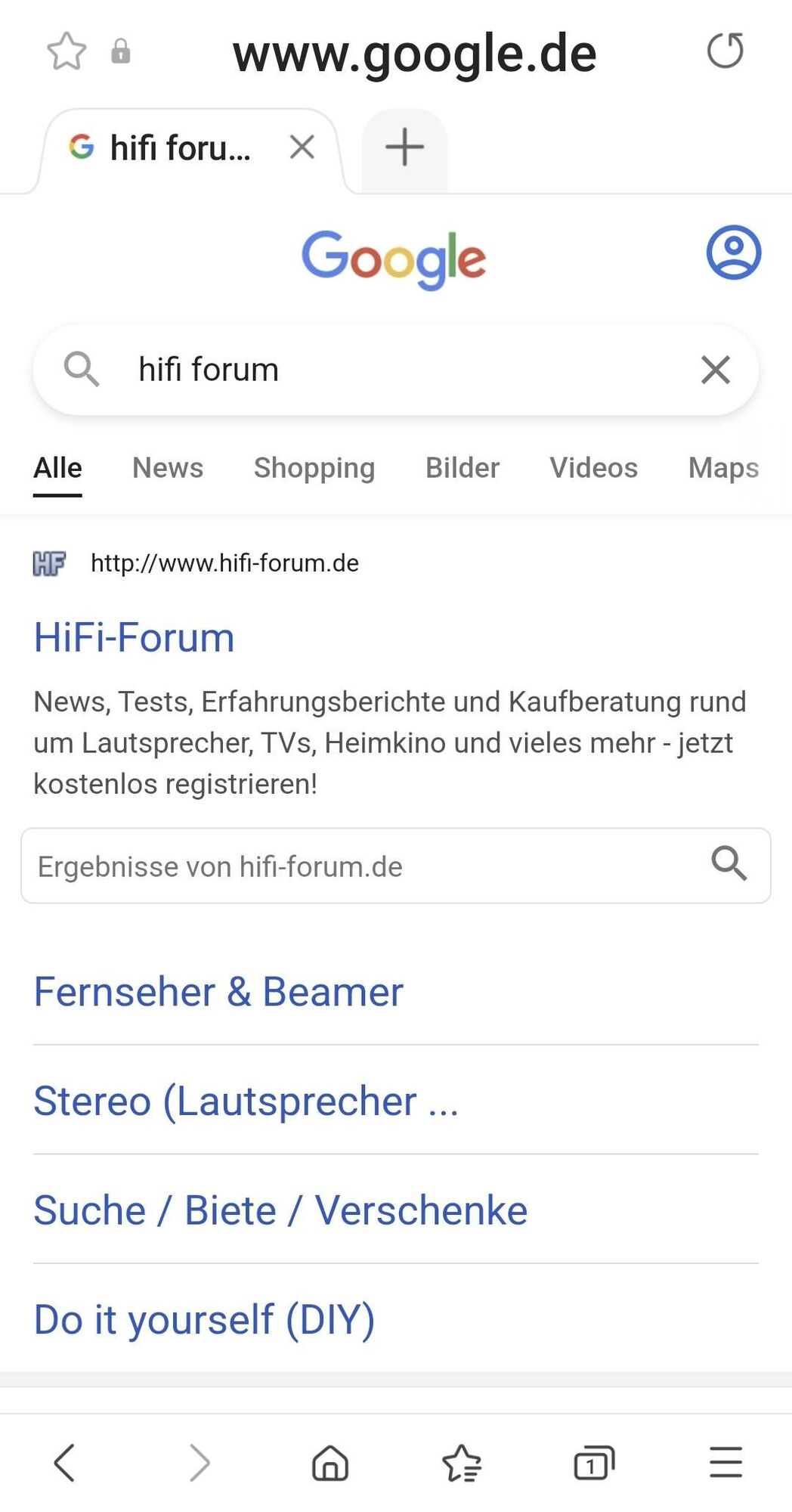Tap the Ergebnisse von hifi-forum.de search field
The image size is (792, 1512).
(x=363, y=866)
